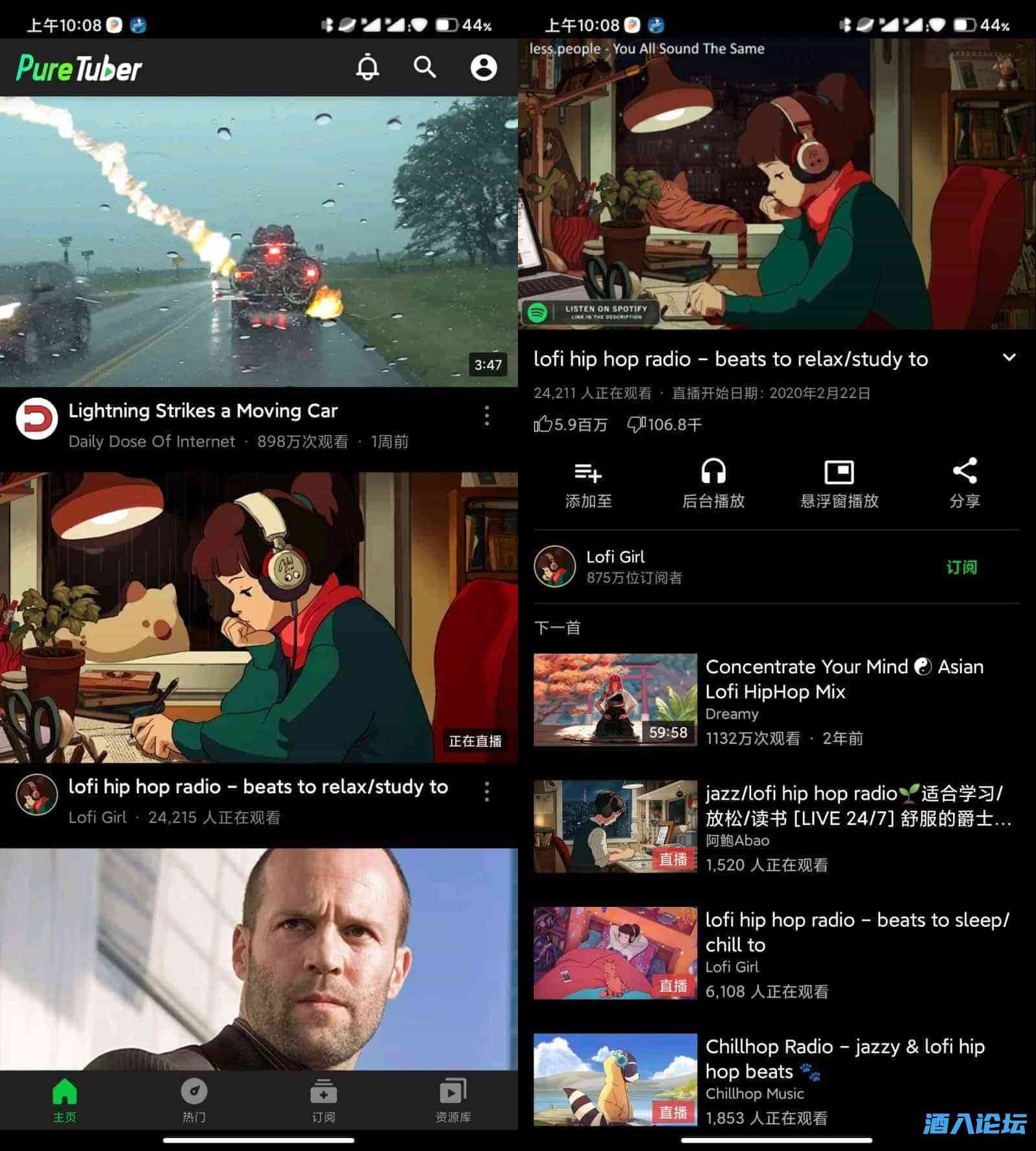The height and width of the screenshot is (1151, 1036).
Task: Share the video via 分享
Action: [x=964, y=484]
